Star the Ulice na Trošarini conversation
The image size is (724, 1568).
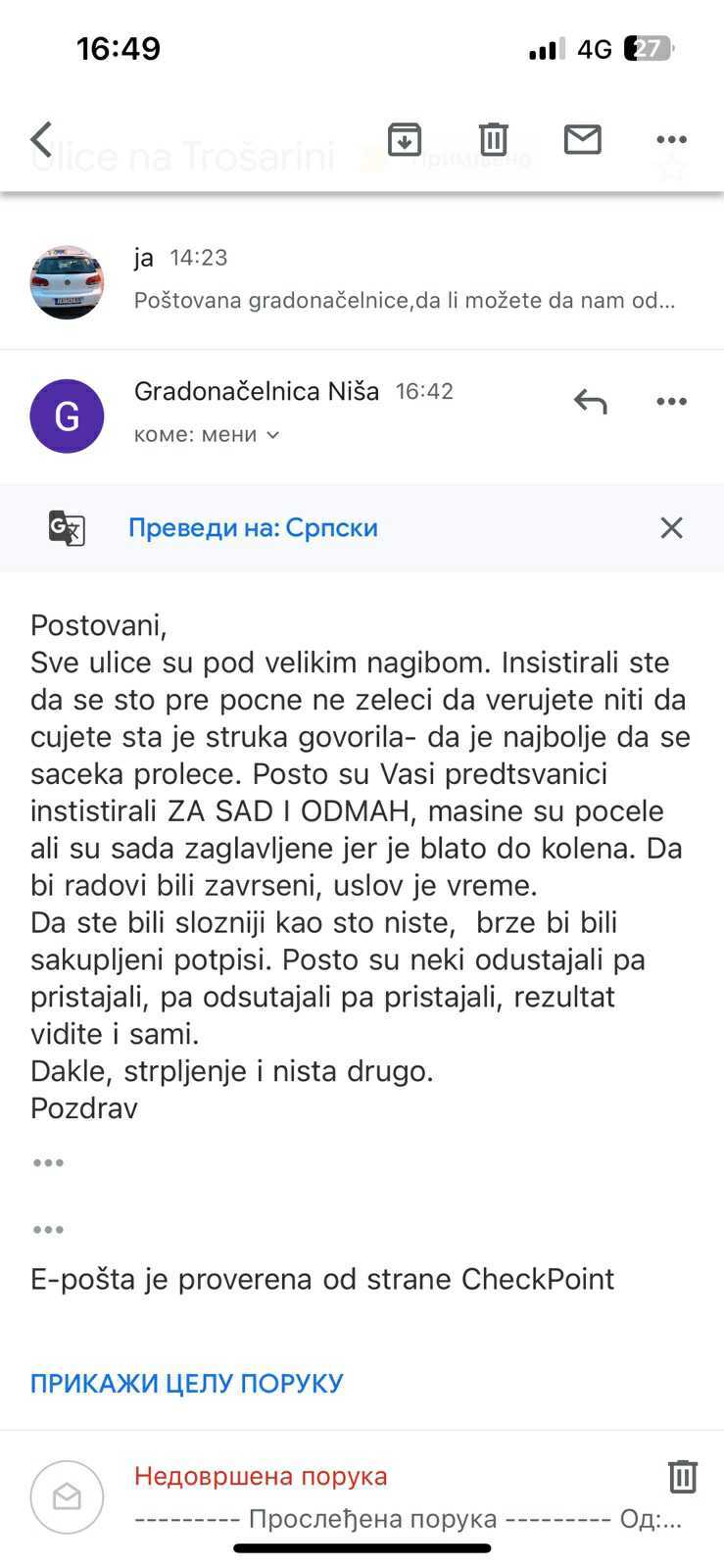point(672,169)
